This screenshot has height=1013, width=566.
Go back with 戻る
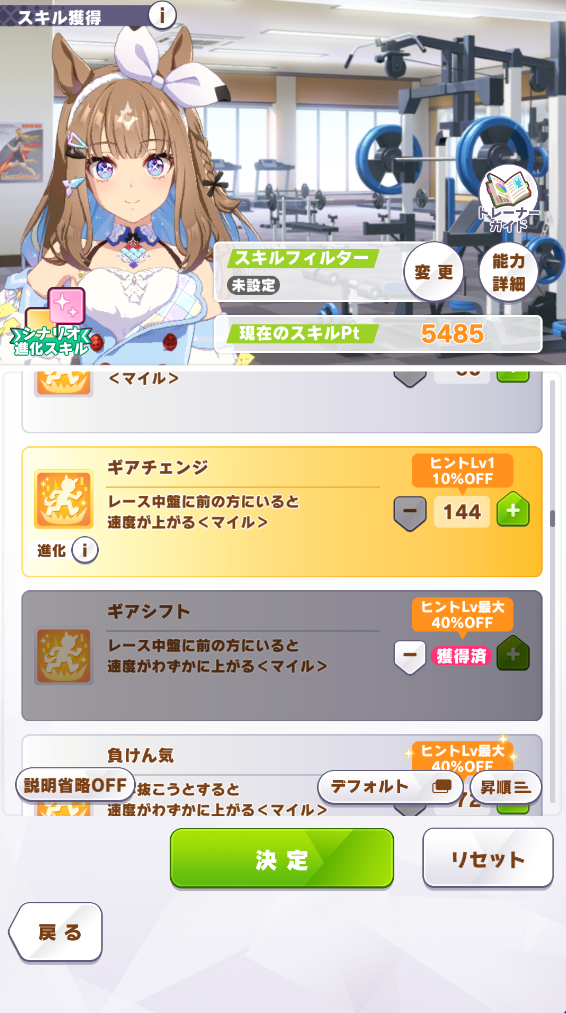tap(56, 932)
